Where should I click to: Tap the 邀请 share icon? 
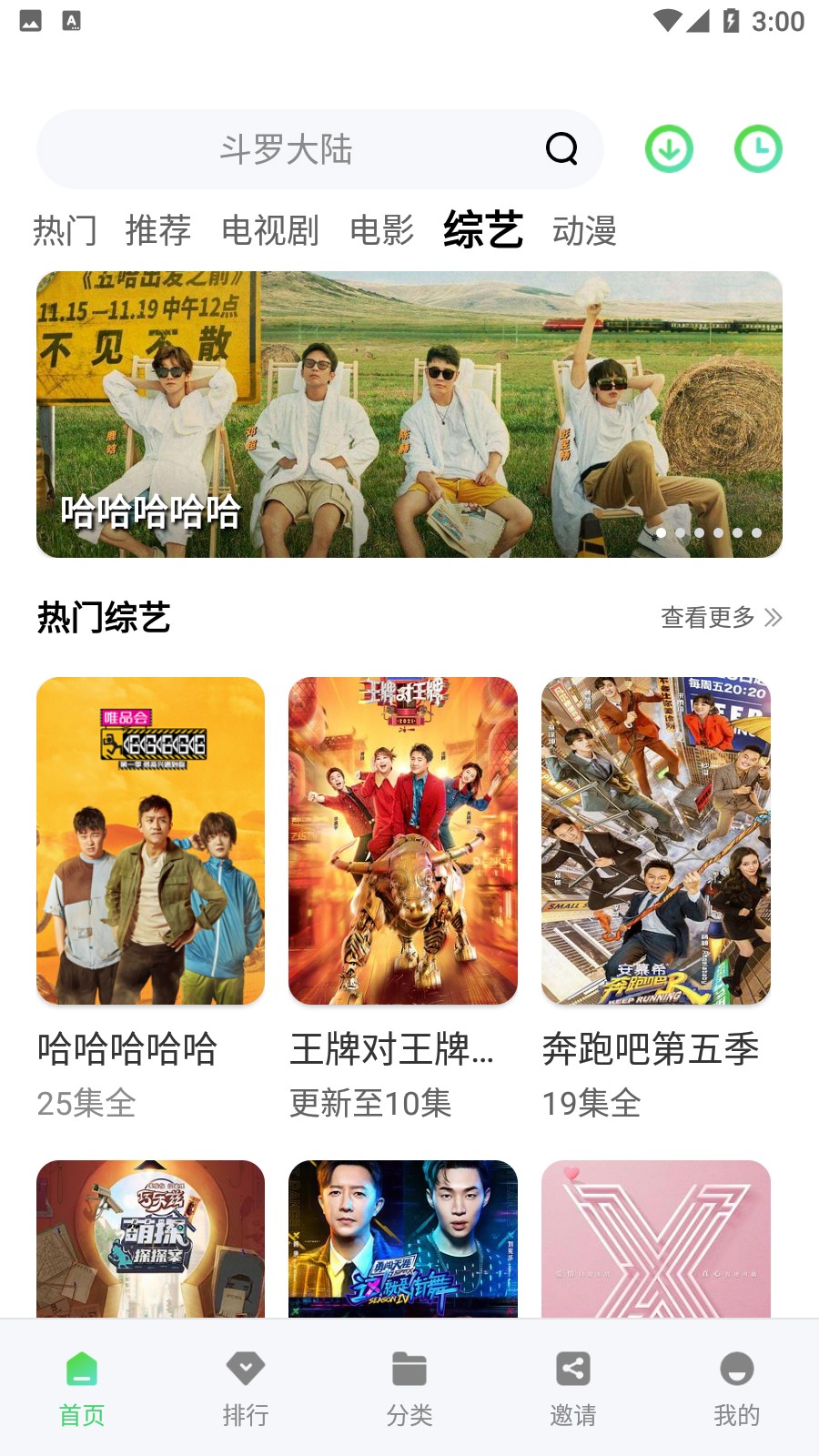pyautogui.click(x=572, y=1368)
